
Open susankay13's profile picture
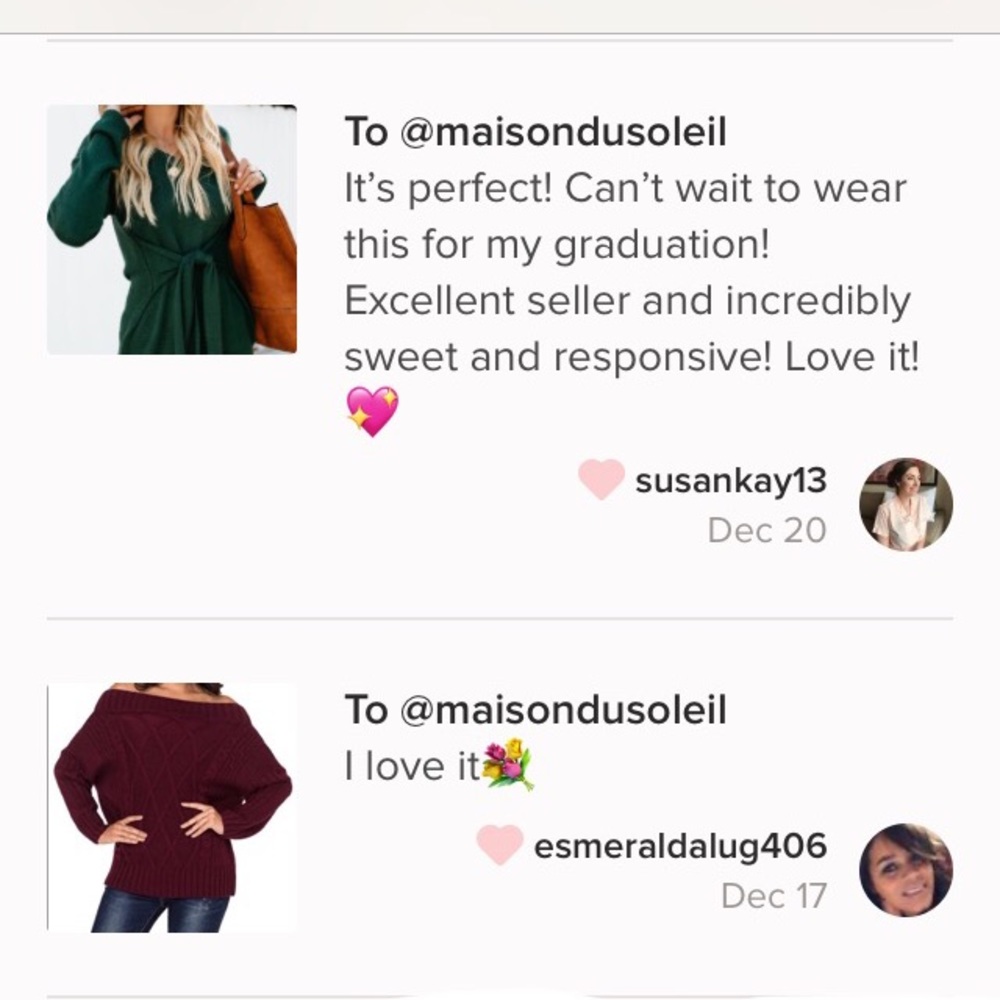(x=905, y=504)
